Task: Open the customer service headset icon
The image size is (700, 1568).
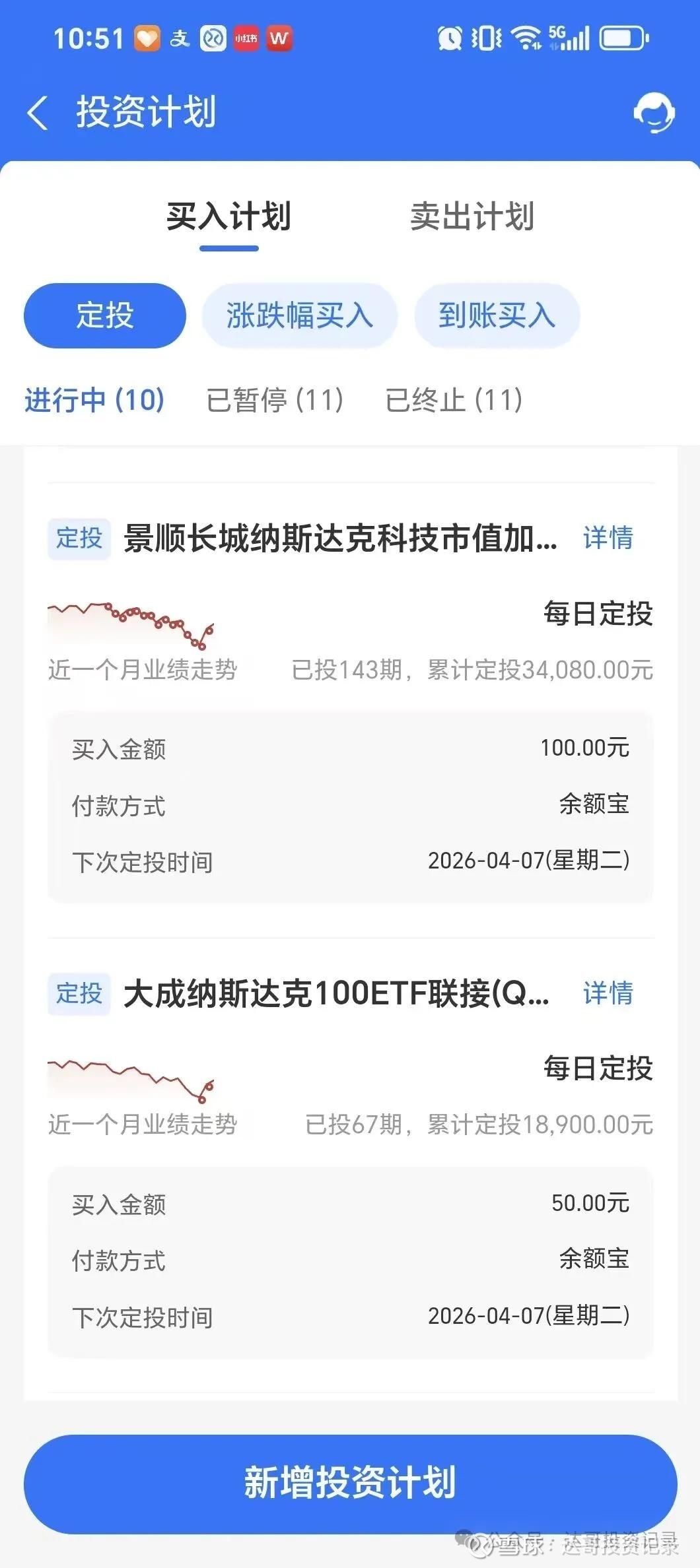Action: pos(653,112)
